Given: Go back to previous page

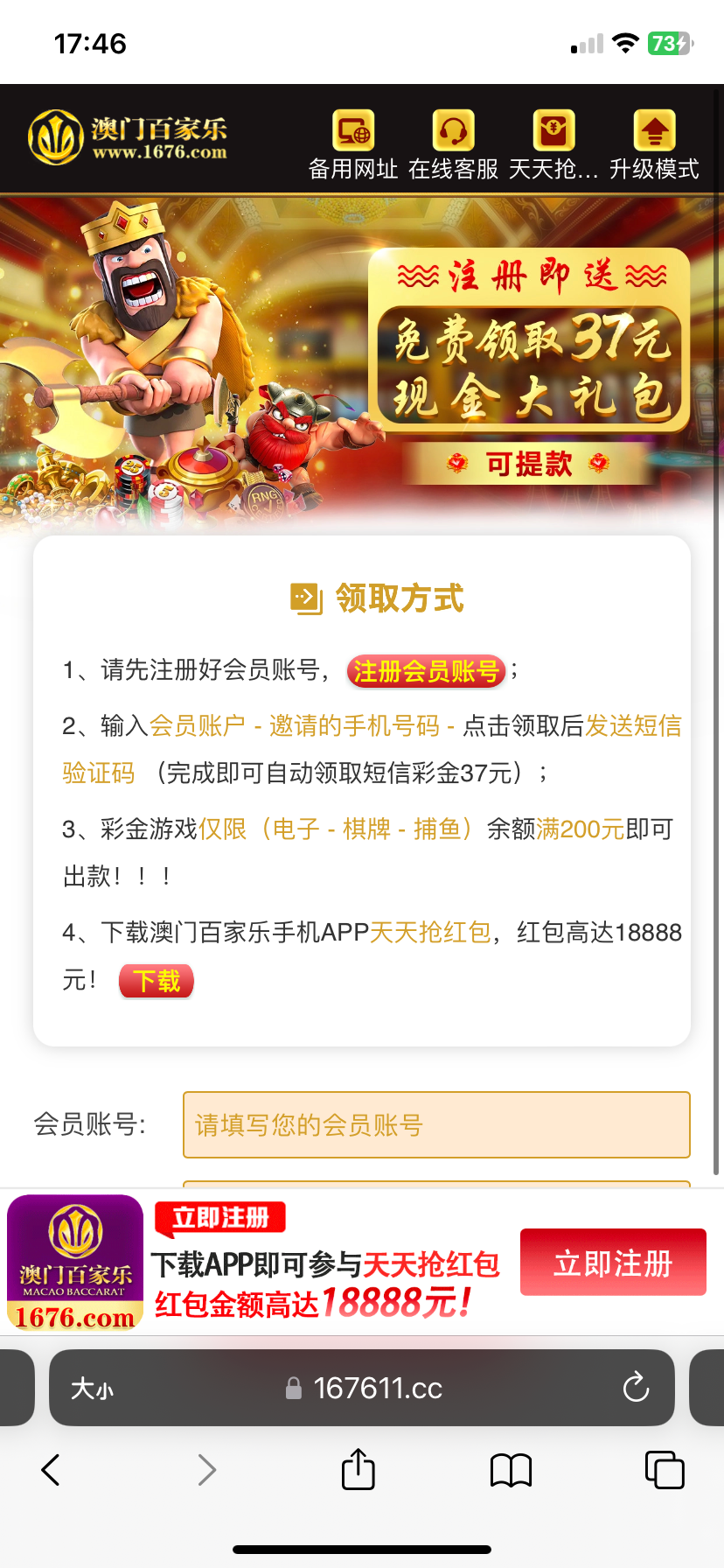Looking at the screenshot, I should [x=51, y=1470].
